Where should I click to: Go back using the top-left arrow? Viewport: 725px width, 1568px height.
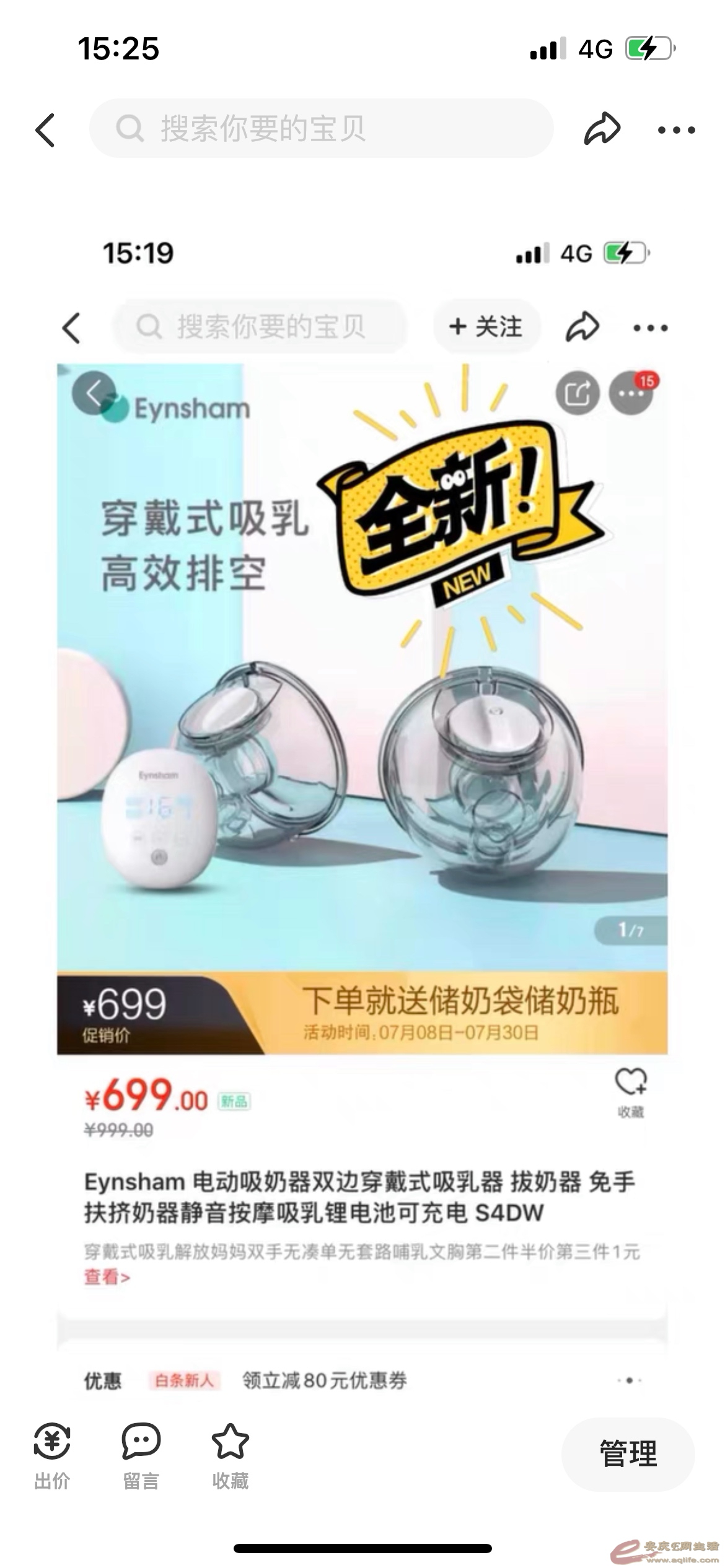point(45,130)
